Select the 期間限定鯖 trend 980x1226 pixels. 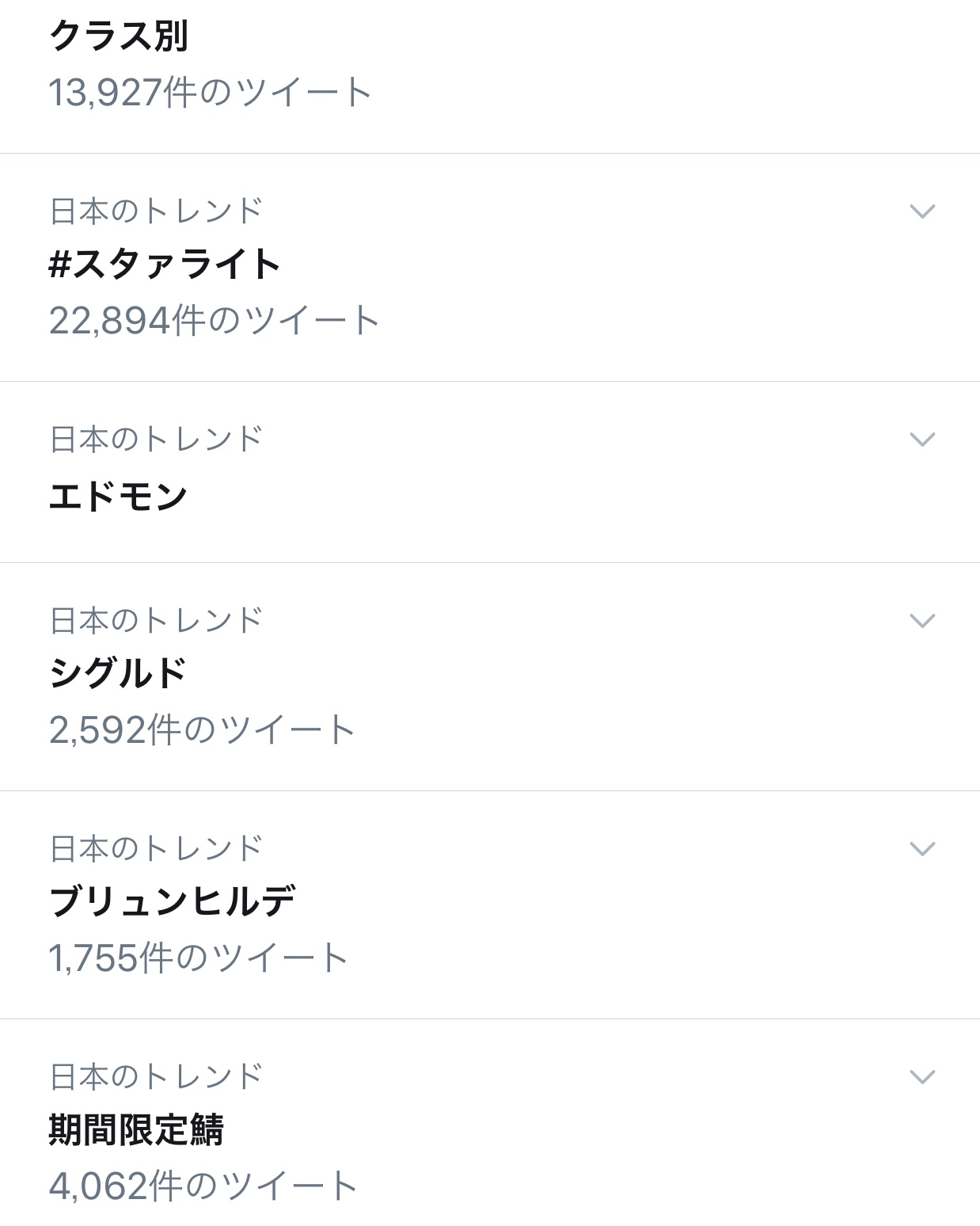pyautogui.click(x=136, y=1130)
